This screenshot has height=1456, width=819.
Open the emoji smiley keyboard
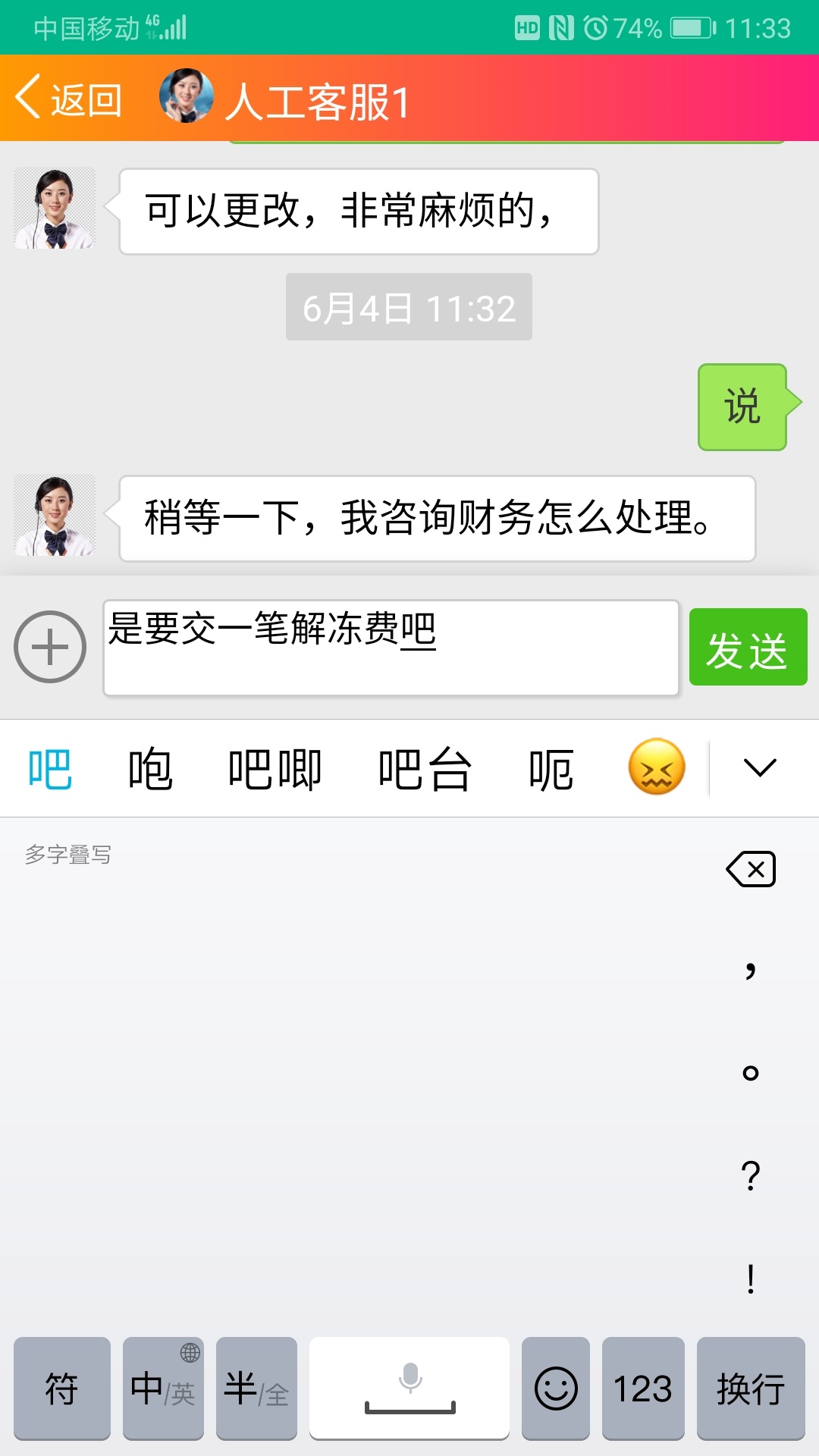[x=556, y=1388]
